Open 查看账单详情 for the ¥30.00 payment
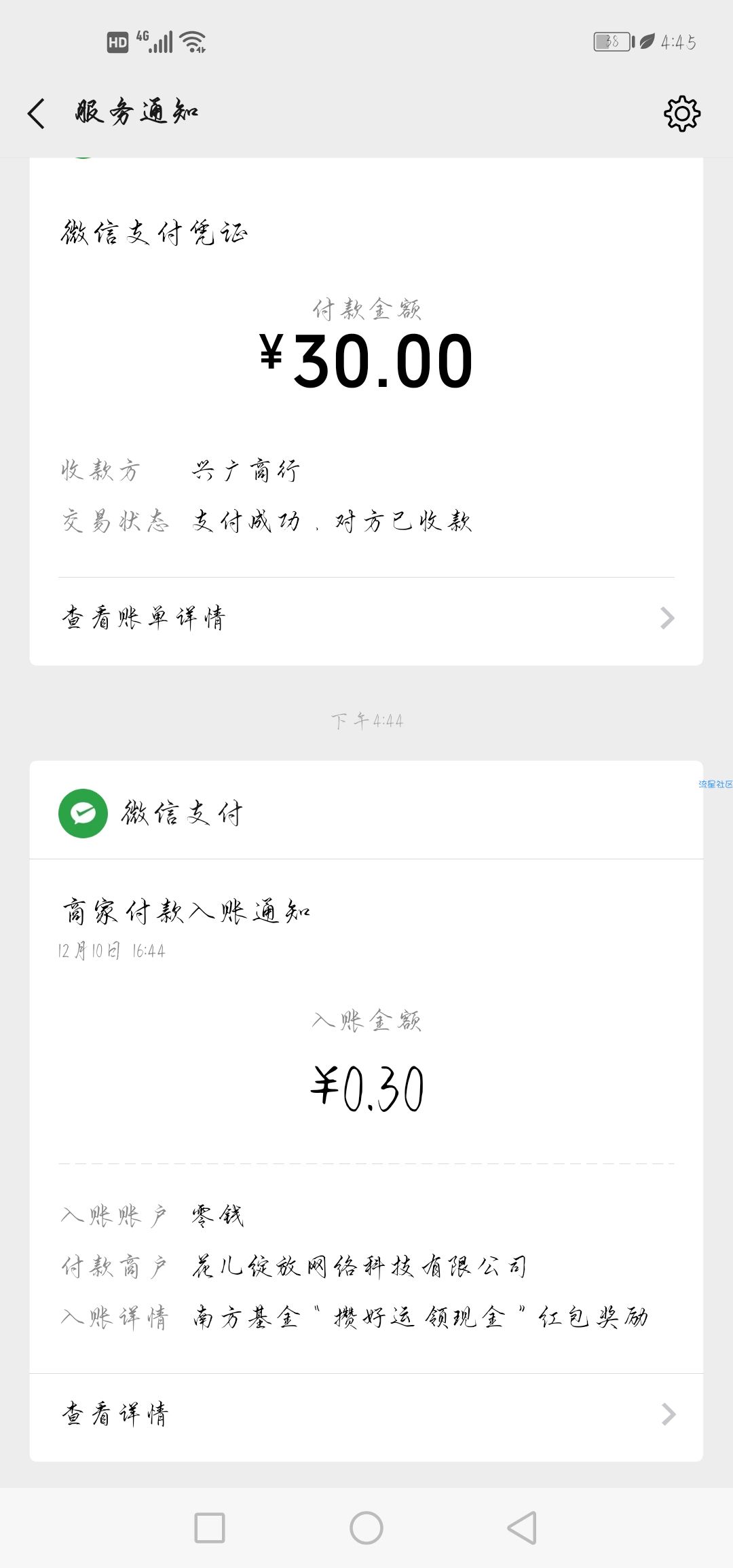 [x=366, y=618]
